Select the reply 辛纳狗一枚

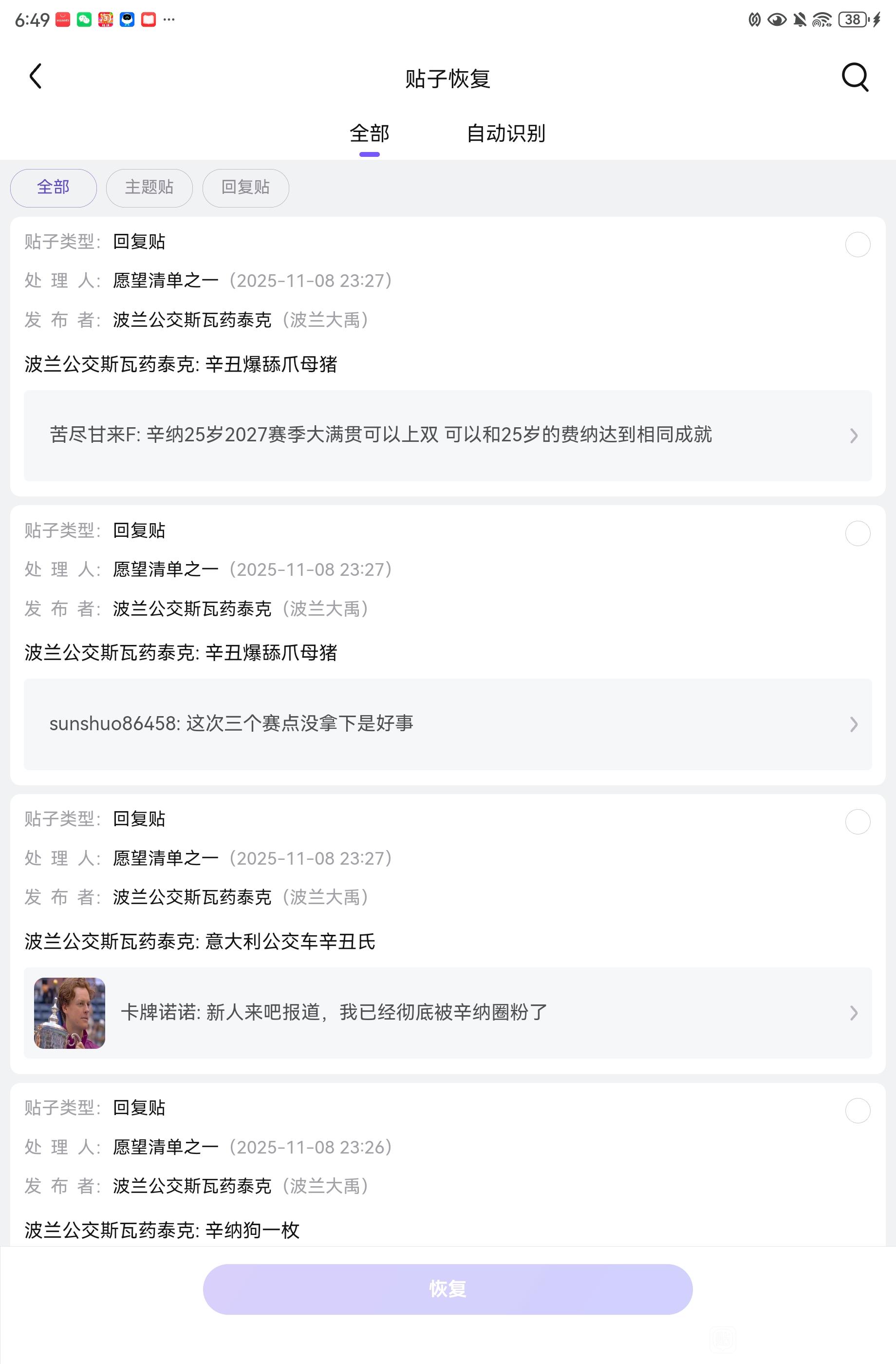coord(857,1111)
